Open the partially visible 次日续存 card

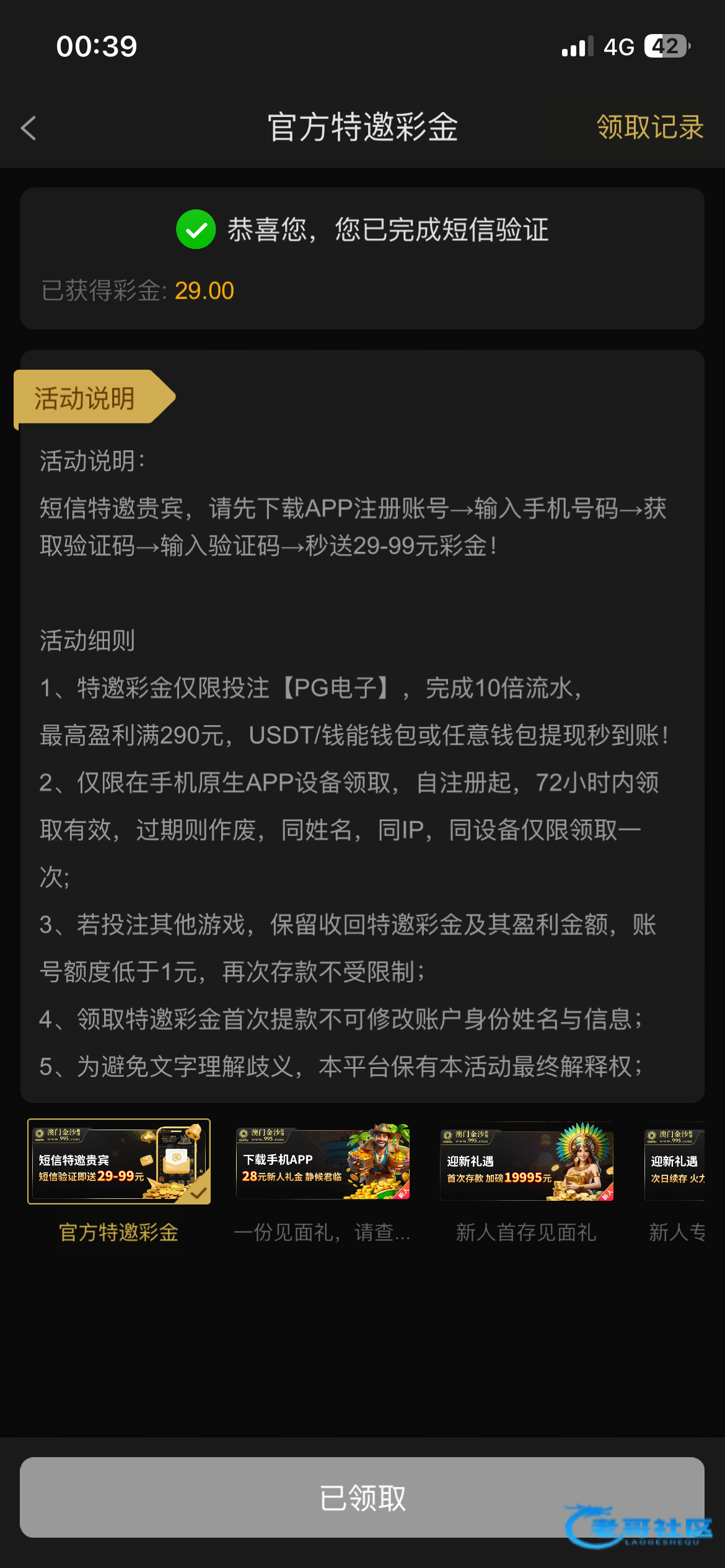point(675,1162)
